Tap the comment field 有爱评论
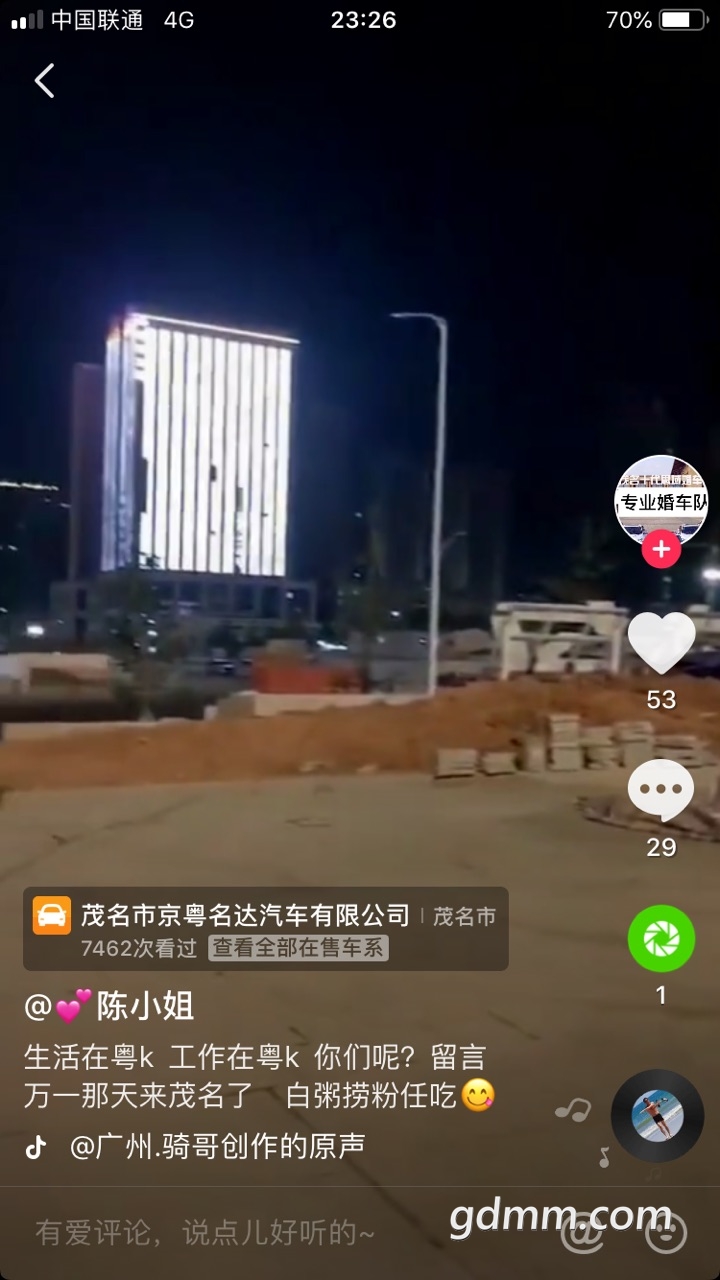 pyautogui.click(x=205, y=1233)
